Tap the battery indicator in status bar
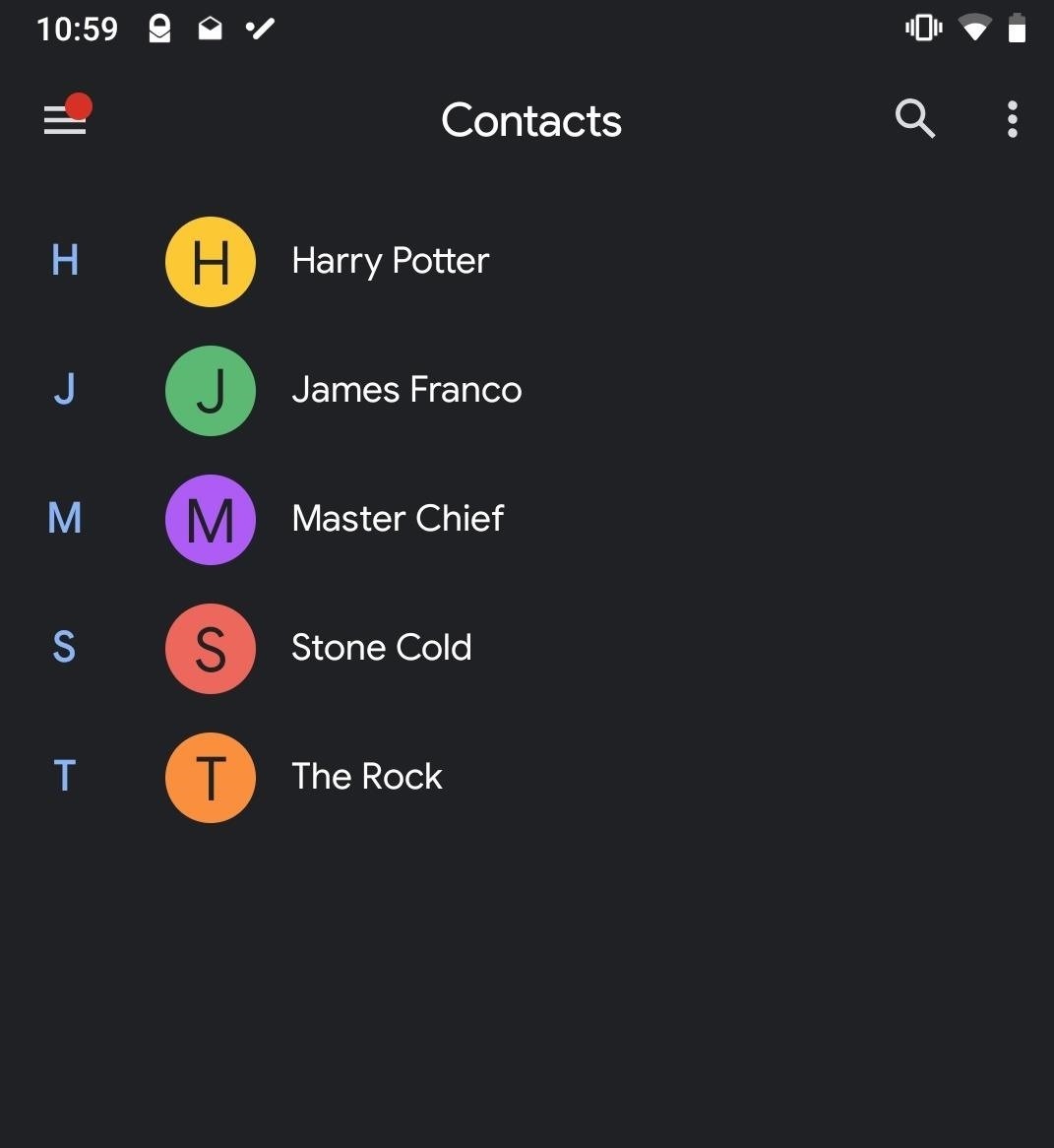 pos(1018,29)
